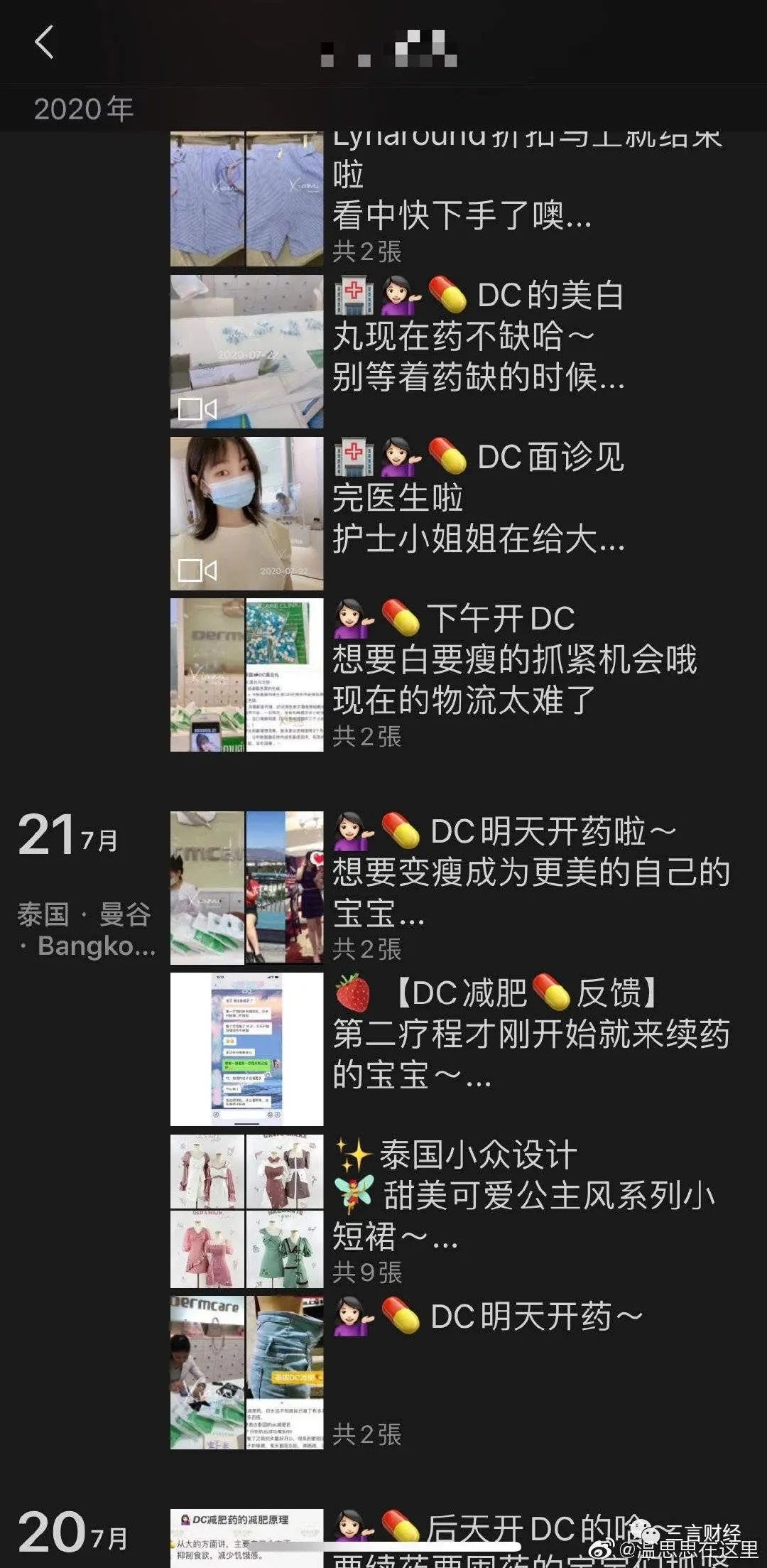Select the 2020年 year header

pyautogui.click(x=85, y=108)
